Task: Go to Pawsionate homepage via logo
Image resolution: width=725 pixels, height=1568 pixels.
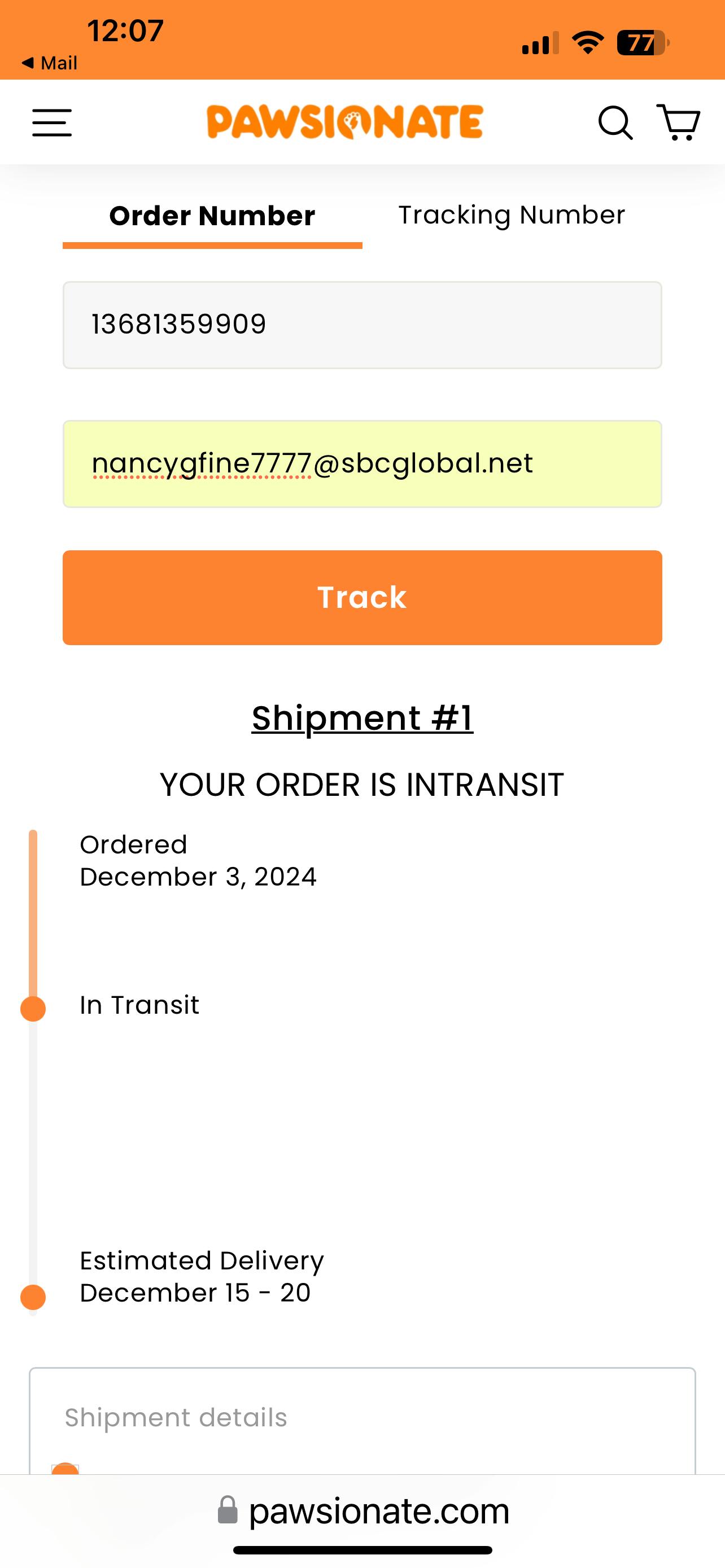Action: 344,122
